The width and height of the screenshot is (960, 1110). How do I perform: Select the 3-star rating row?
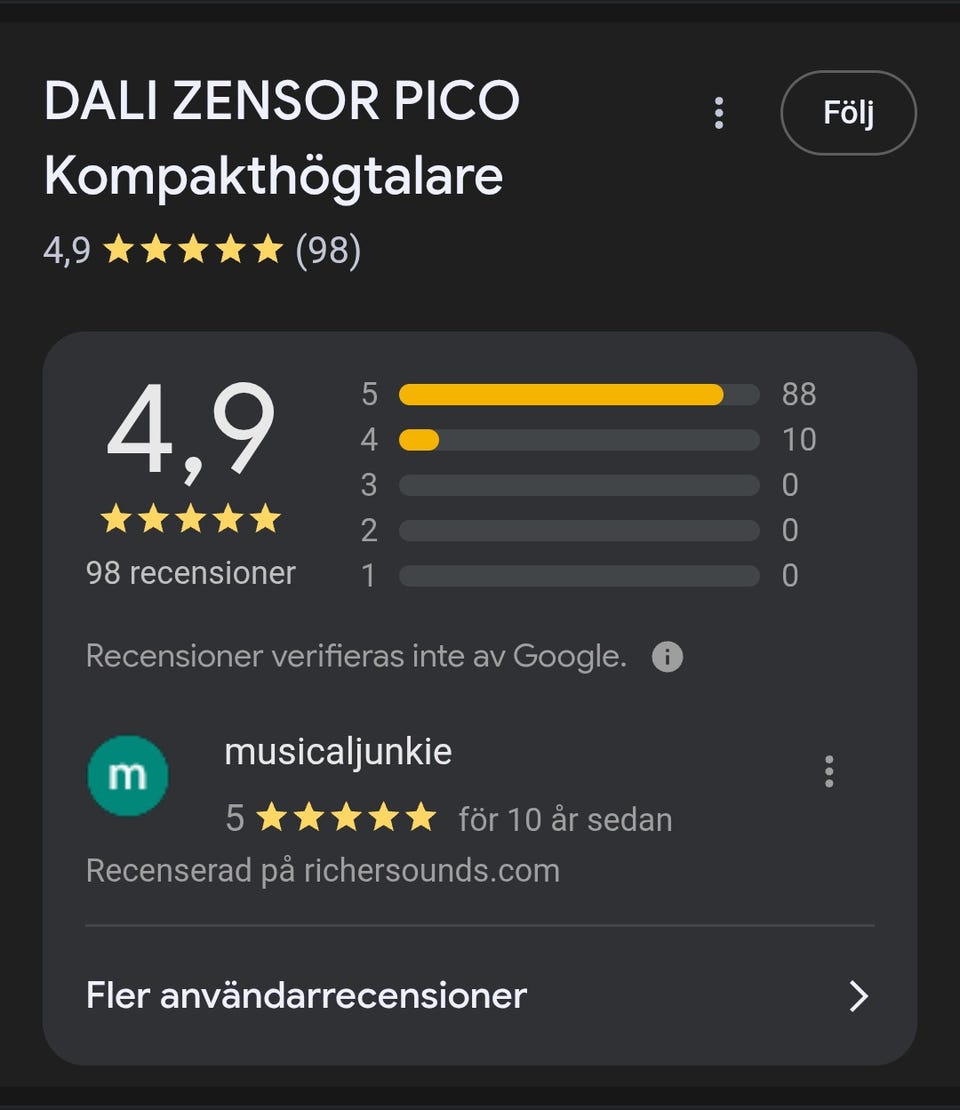[580, 485]
